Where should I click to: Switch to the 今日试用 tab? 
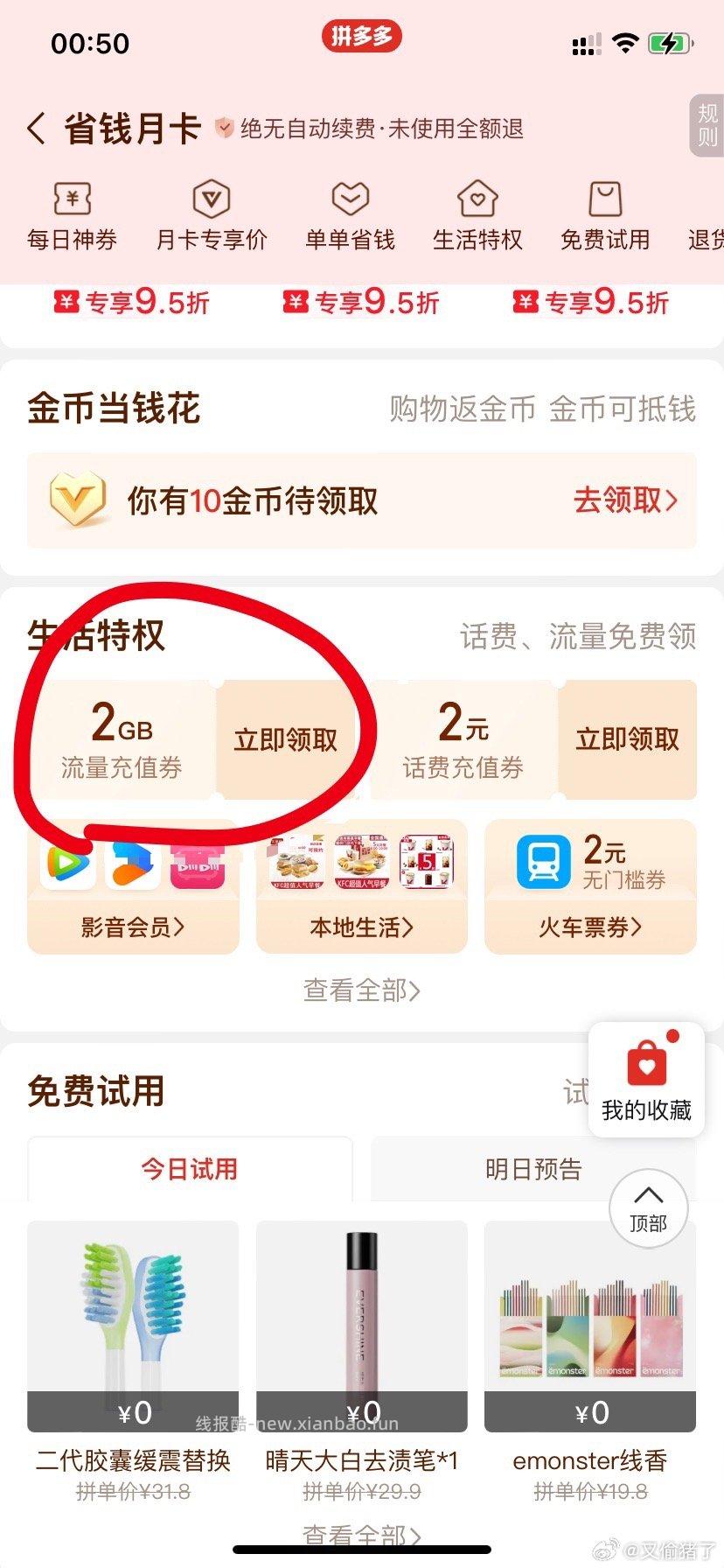(x=188, y=1168)
